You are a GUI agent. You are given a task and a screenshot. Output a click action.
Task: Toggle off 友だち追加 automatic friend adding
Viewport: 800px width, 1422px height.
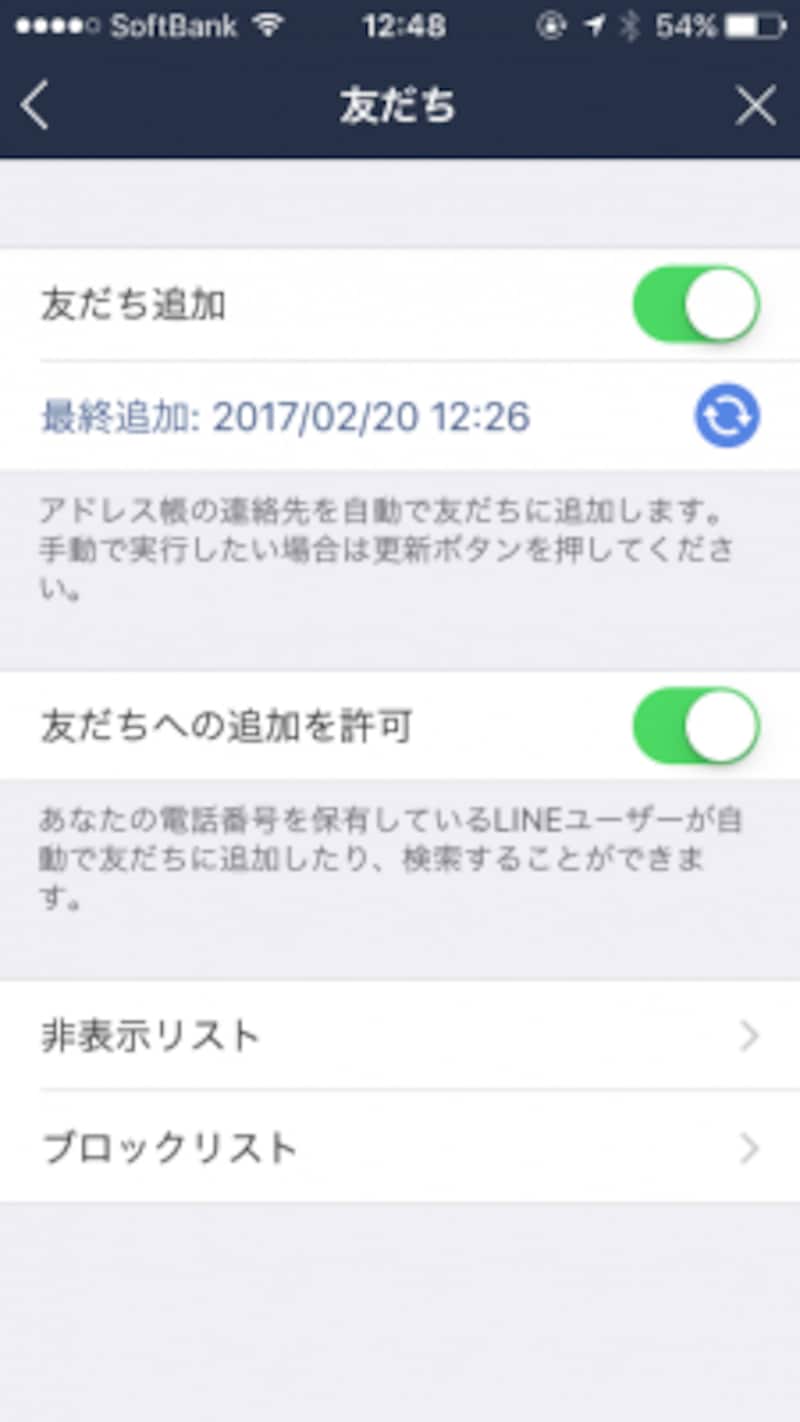(x=695, y=305)
